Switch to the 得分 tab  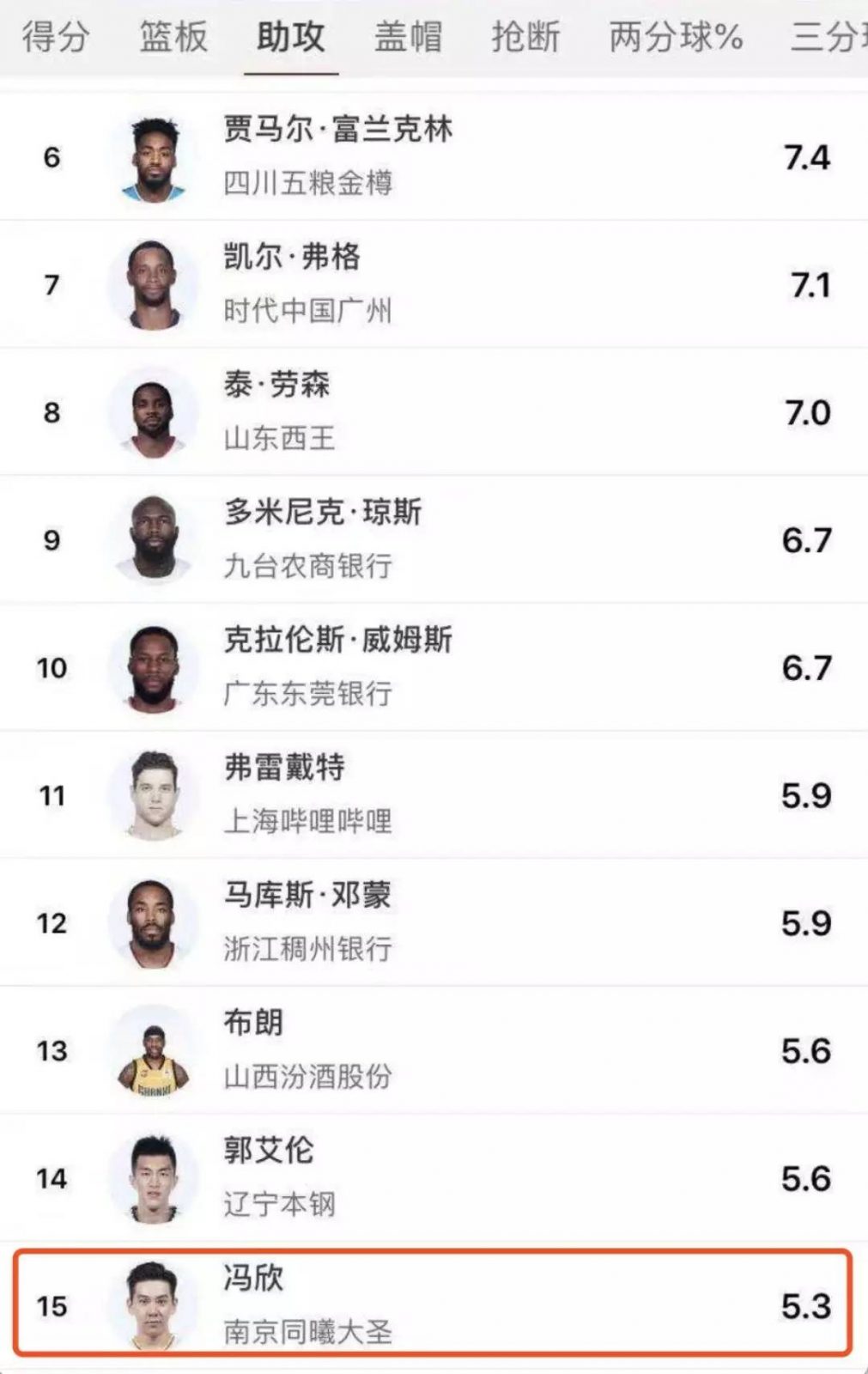[56, 37]
